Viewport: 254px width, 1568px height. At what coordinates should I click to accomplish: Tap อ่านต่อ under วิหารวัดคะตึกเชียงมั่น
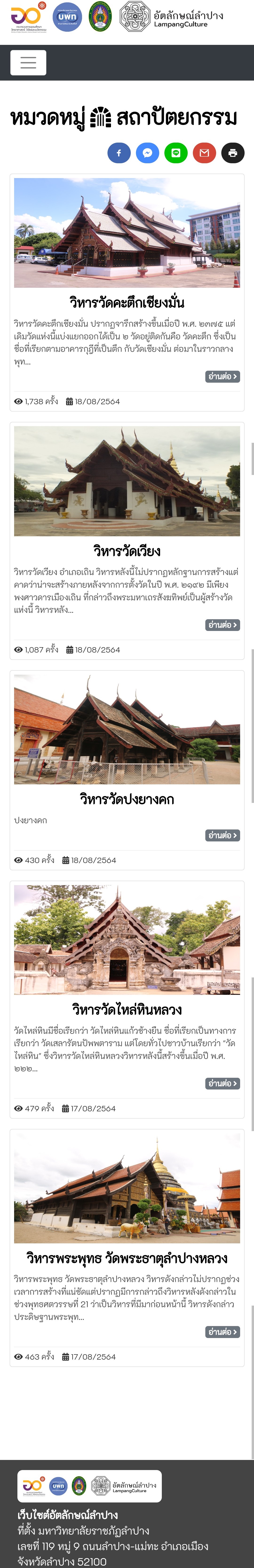(x=222, y=377)
